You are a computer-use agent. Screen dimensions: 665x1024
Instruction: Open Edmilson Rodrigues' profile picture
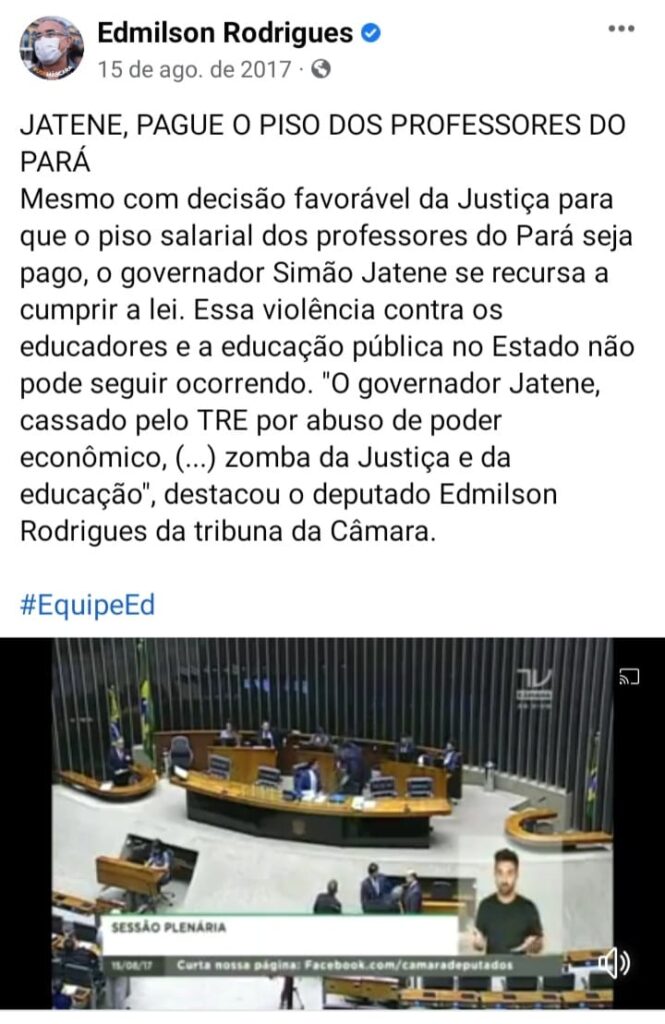coord(52,48)
